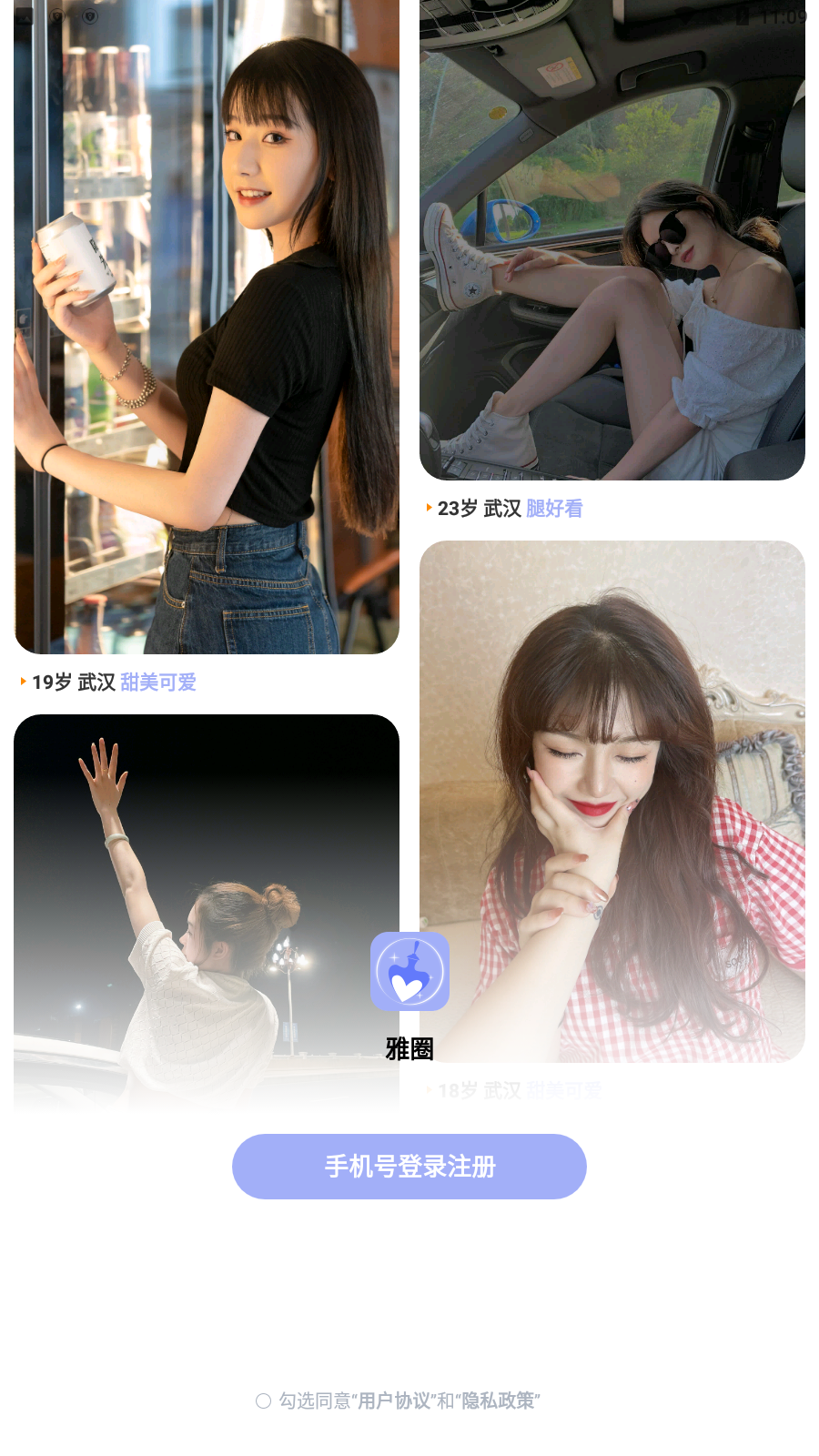
Task: Check the agree to 用户协议 and 隐私政策 circle
Action: point(264,1400)
